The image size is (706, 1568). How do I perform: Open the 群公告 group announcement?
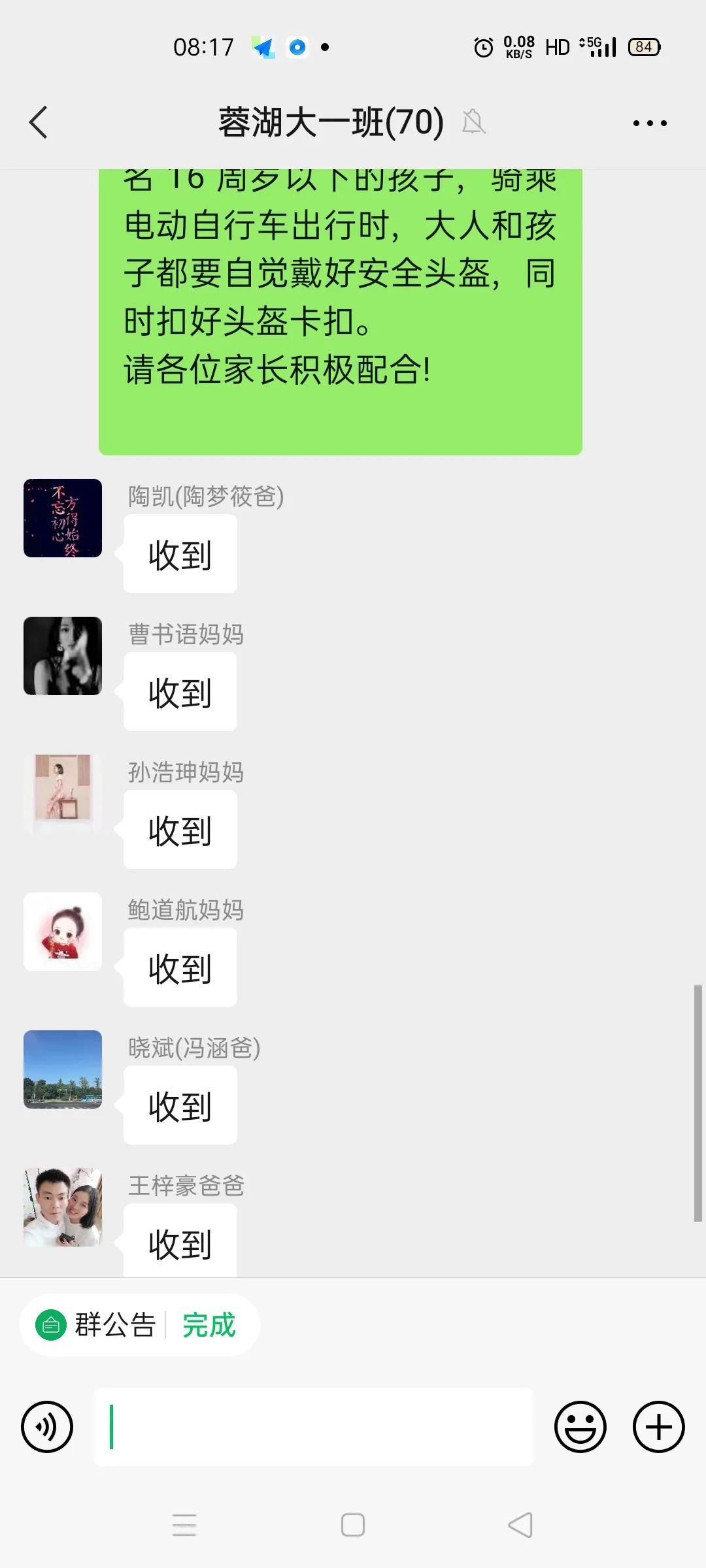[98, 1326]
